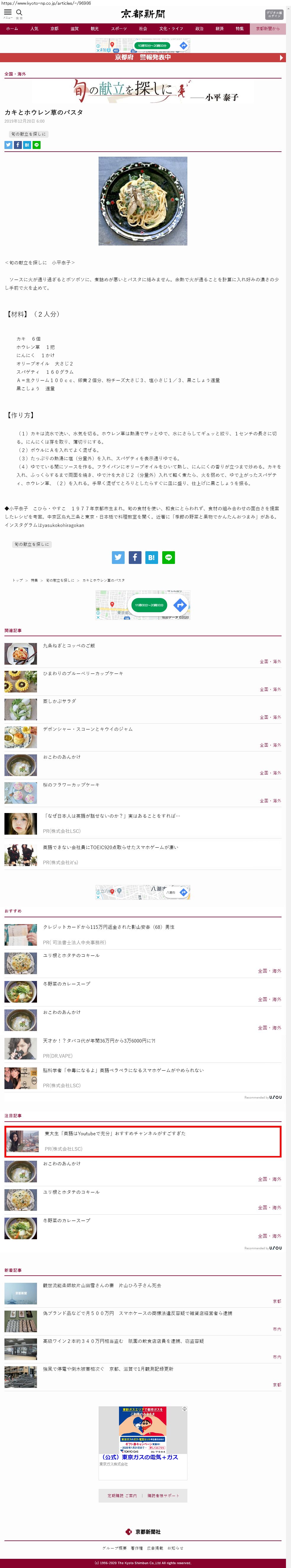Share article on Facebook at article bottom

134,557
